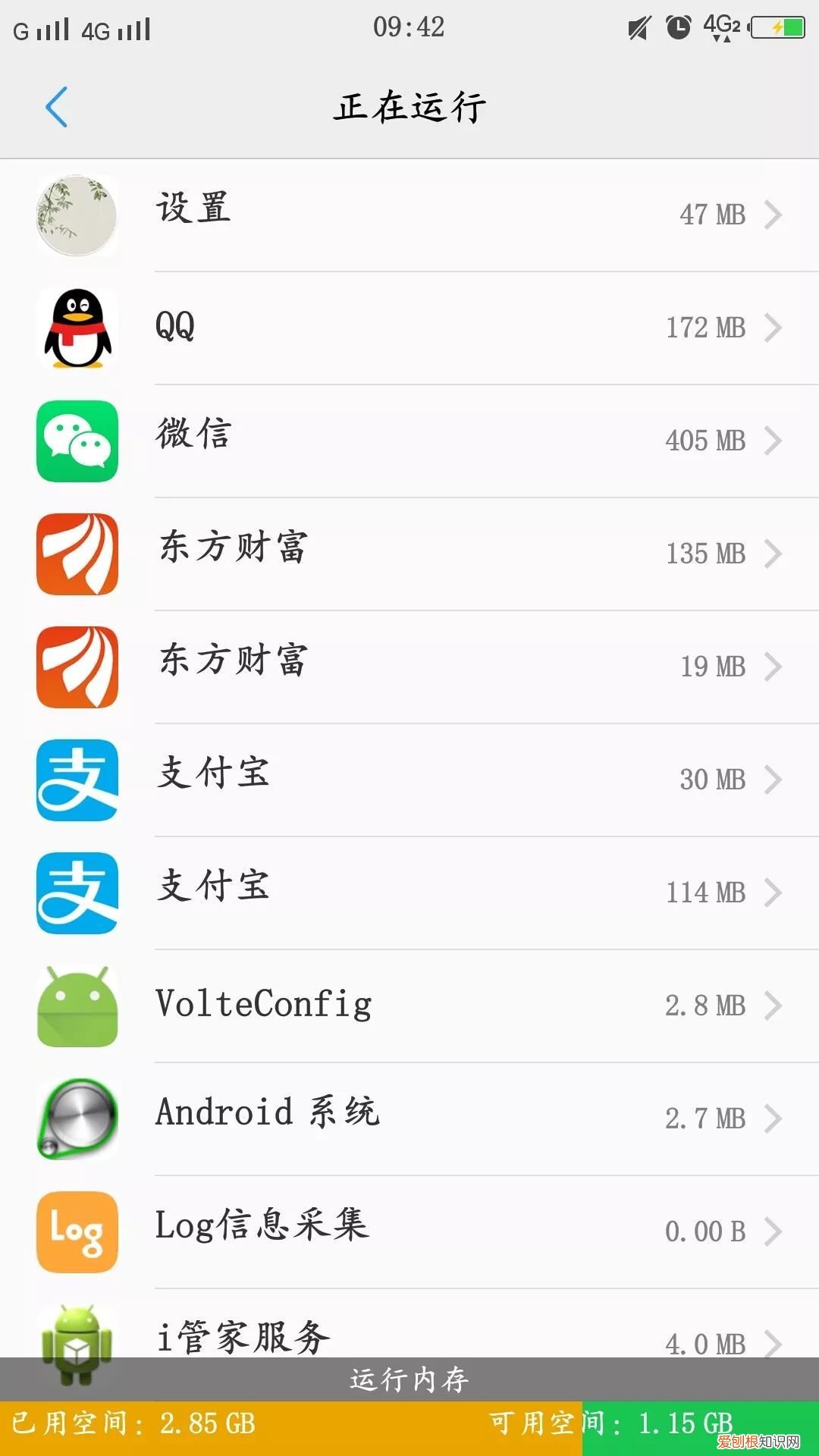Viewport: 819px width, 1456px height.
Task: Click the QQ penguin icon
Action: coord(76,328)
